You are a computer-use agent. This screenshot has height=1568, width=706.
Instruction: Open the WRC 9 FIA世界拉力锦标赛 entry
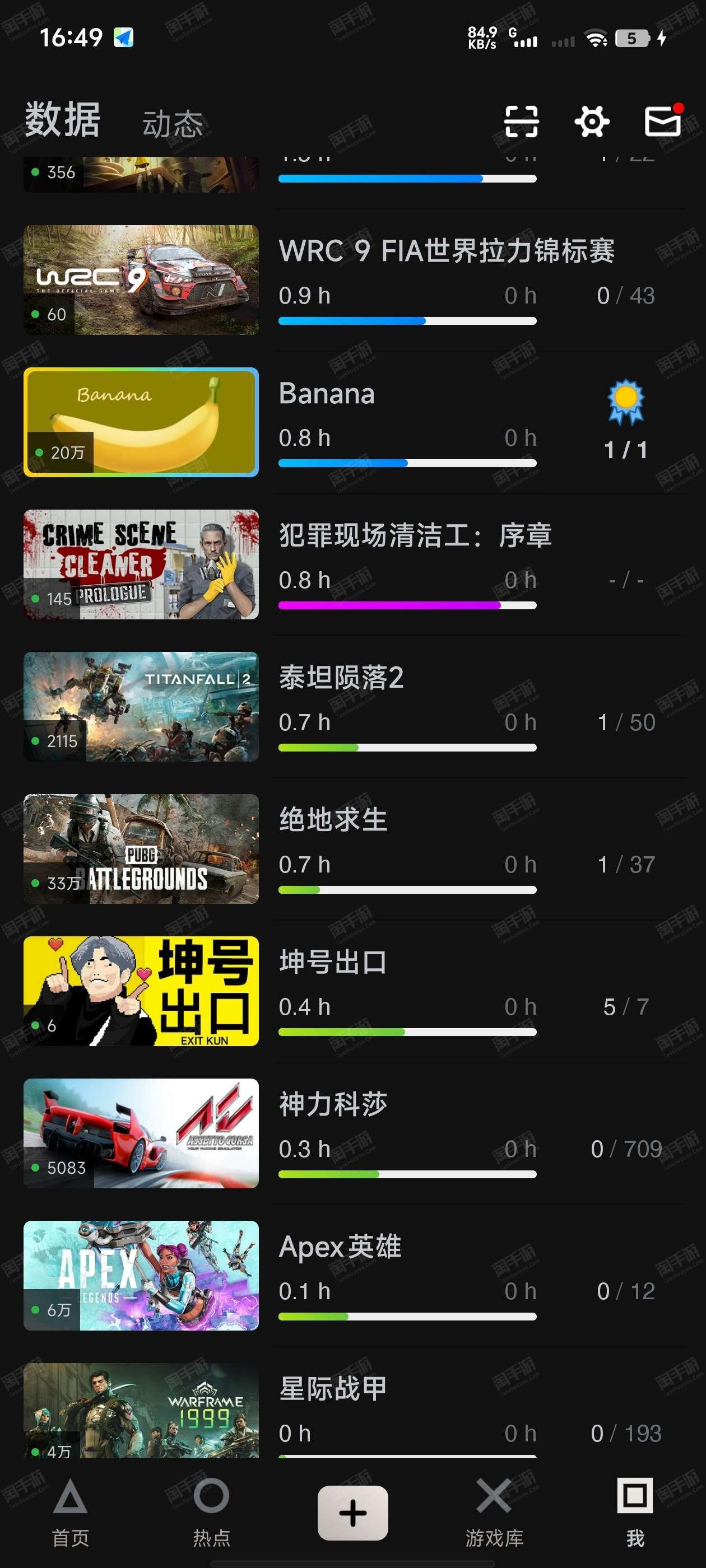[355, 280]
